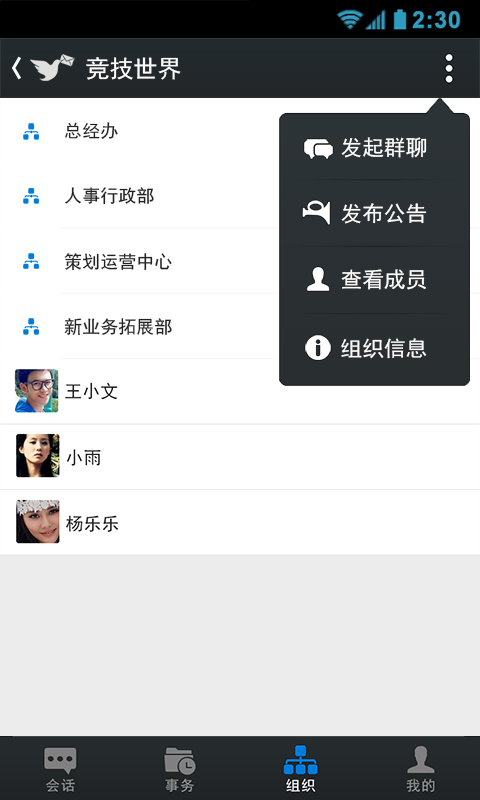Switch to the 会话 tab
Viewport: 480px width, 800px height.
click(x=60, y=768)
